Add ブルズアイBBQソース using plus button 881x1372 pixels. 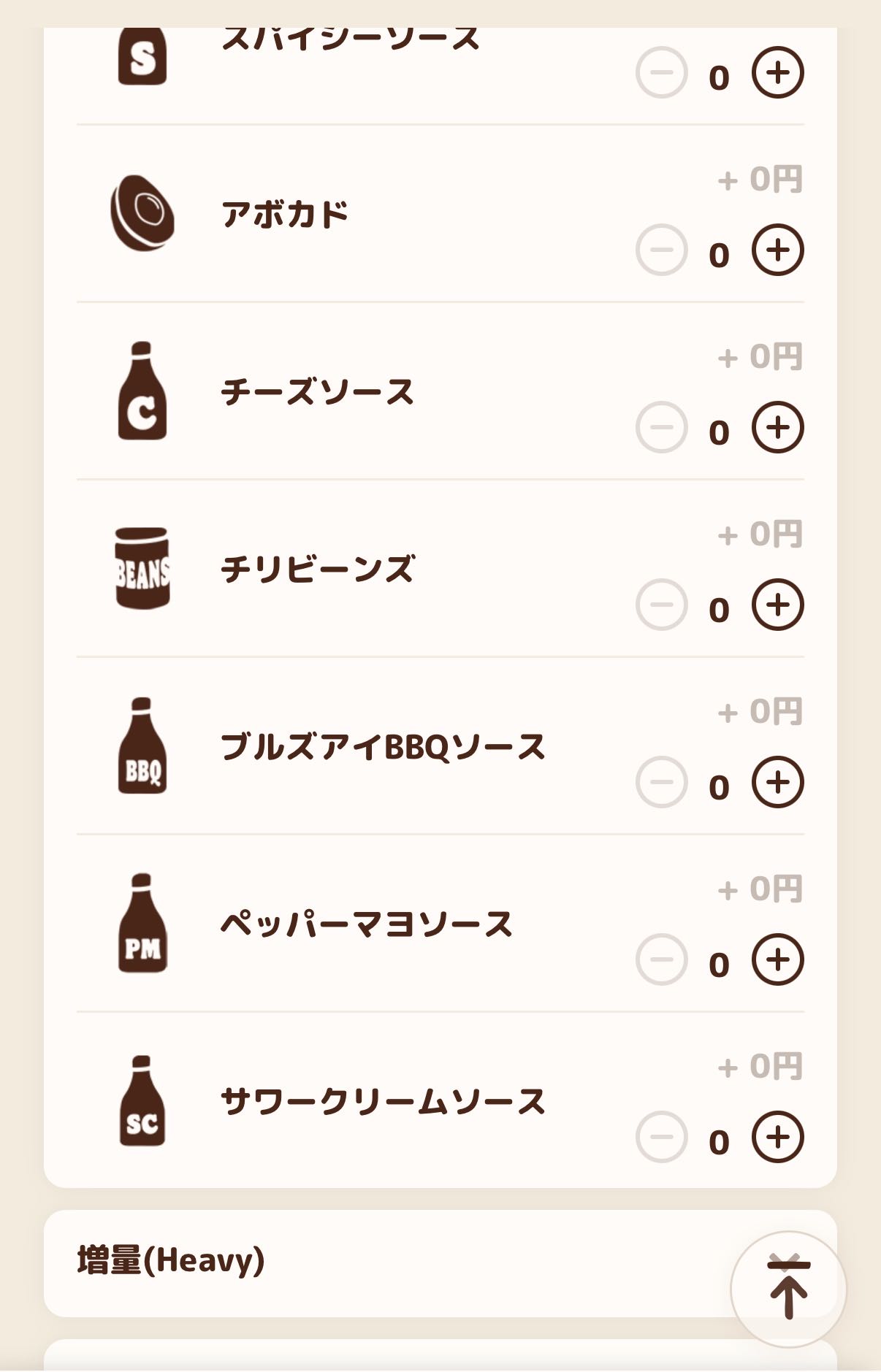point(778,783)
